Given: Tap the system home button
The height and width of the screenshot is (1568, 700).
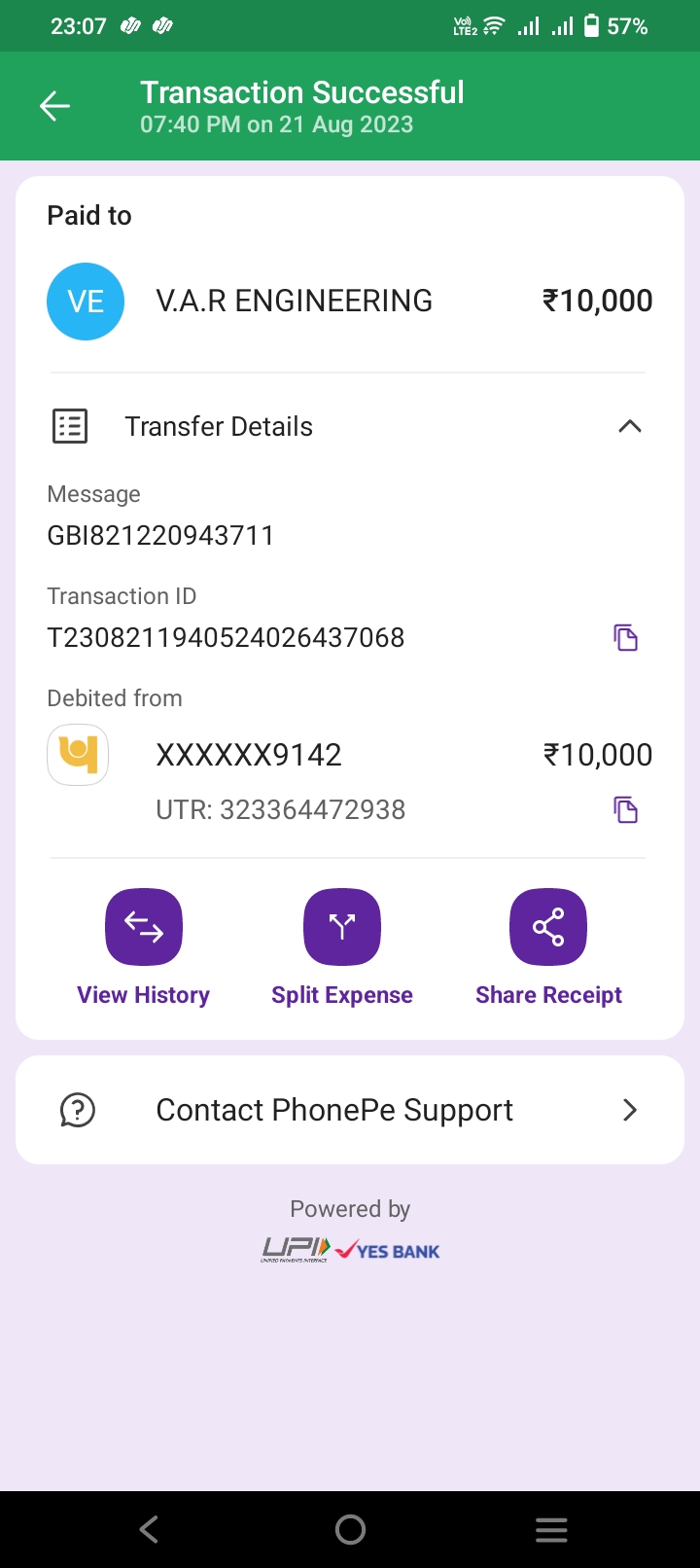Looking at the screenshot, I should click(x=350, y=1530).
